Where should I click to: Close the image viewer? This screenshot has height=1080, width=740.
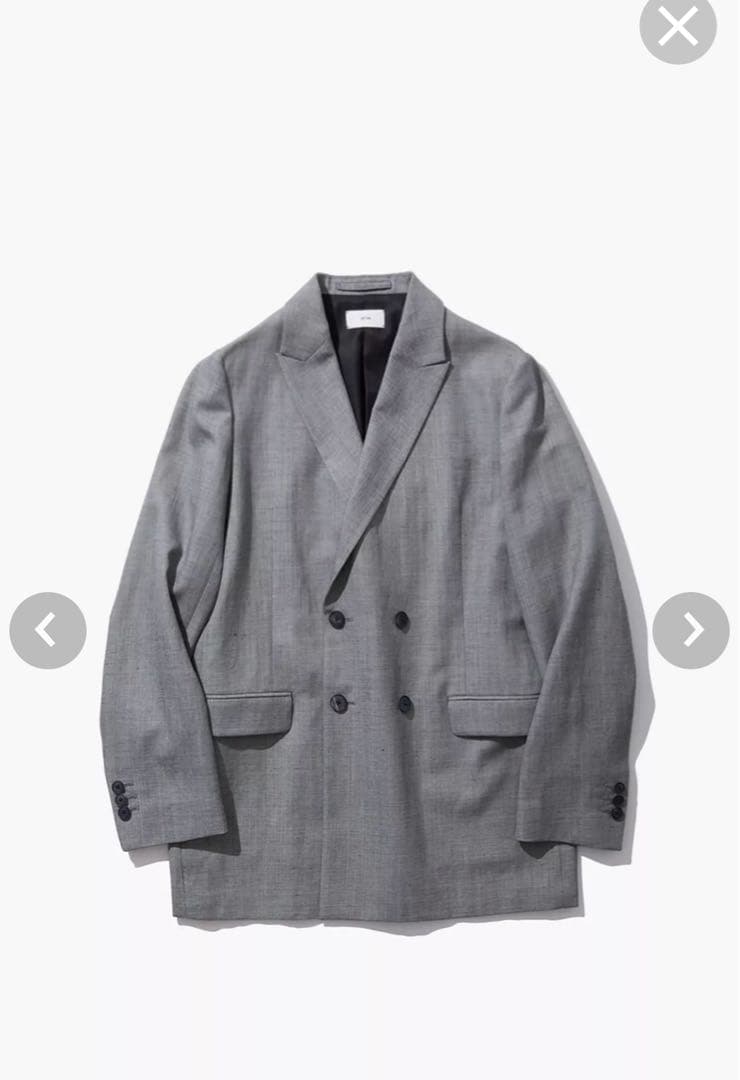(678, 27)
